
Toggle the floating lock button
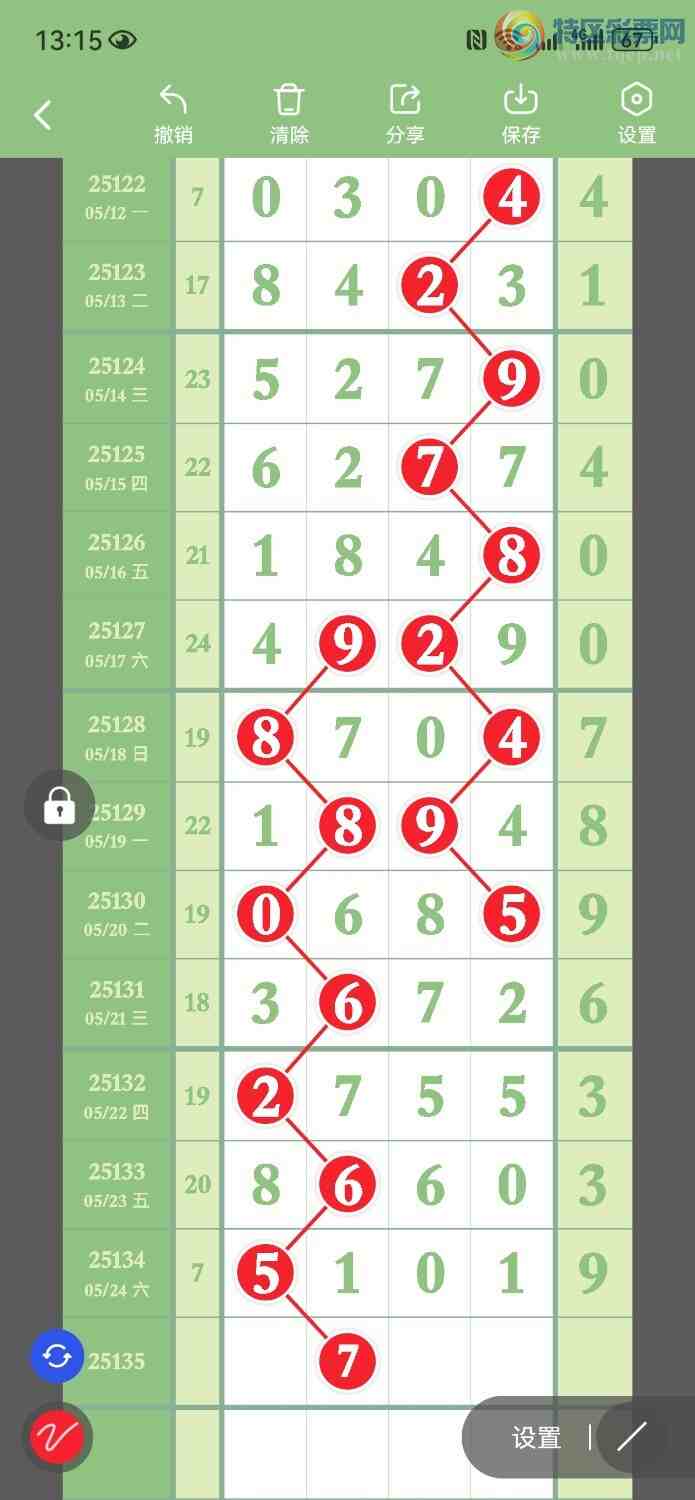pos(59,805)
